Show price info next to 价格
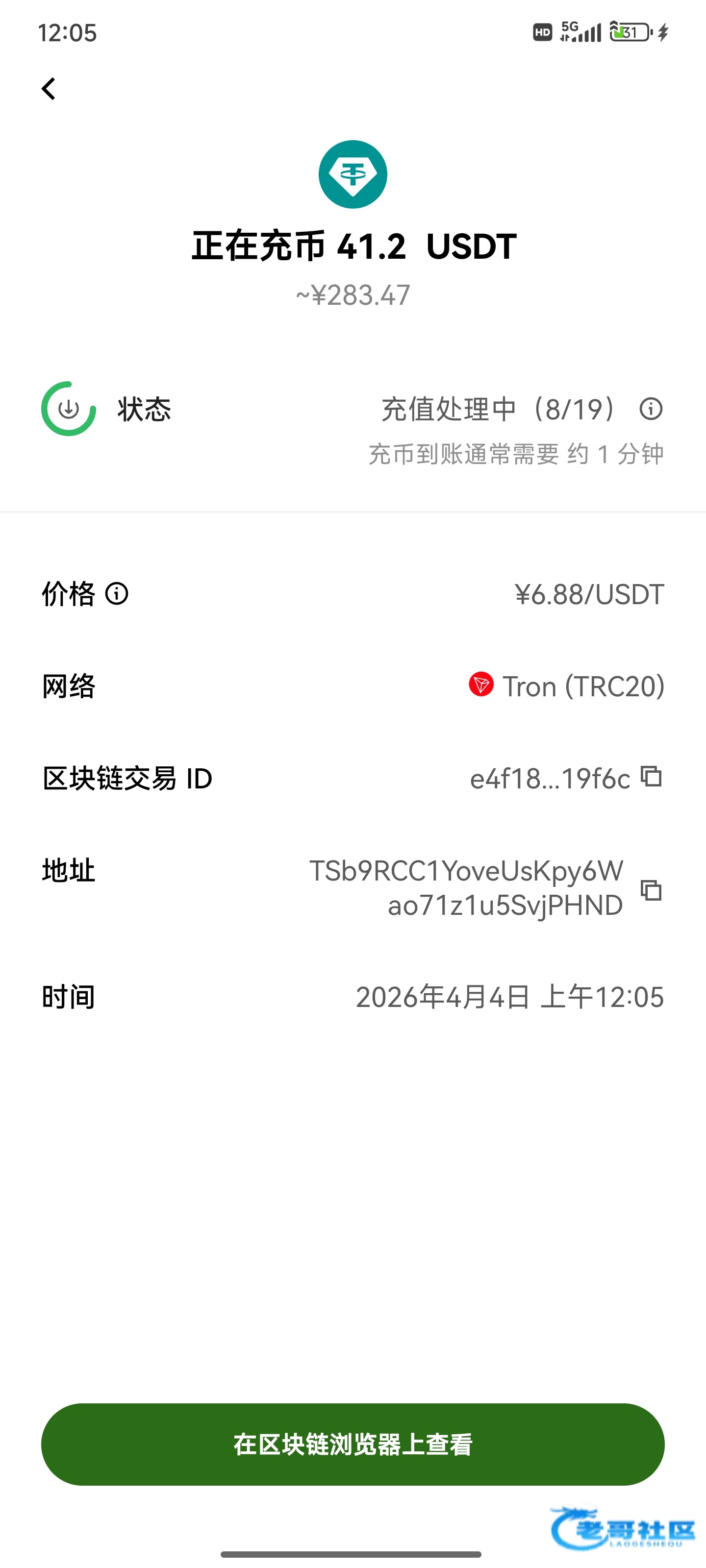 coord(116,593)
